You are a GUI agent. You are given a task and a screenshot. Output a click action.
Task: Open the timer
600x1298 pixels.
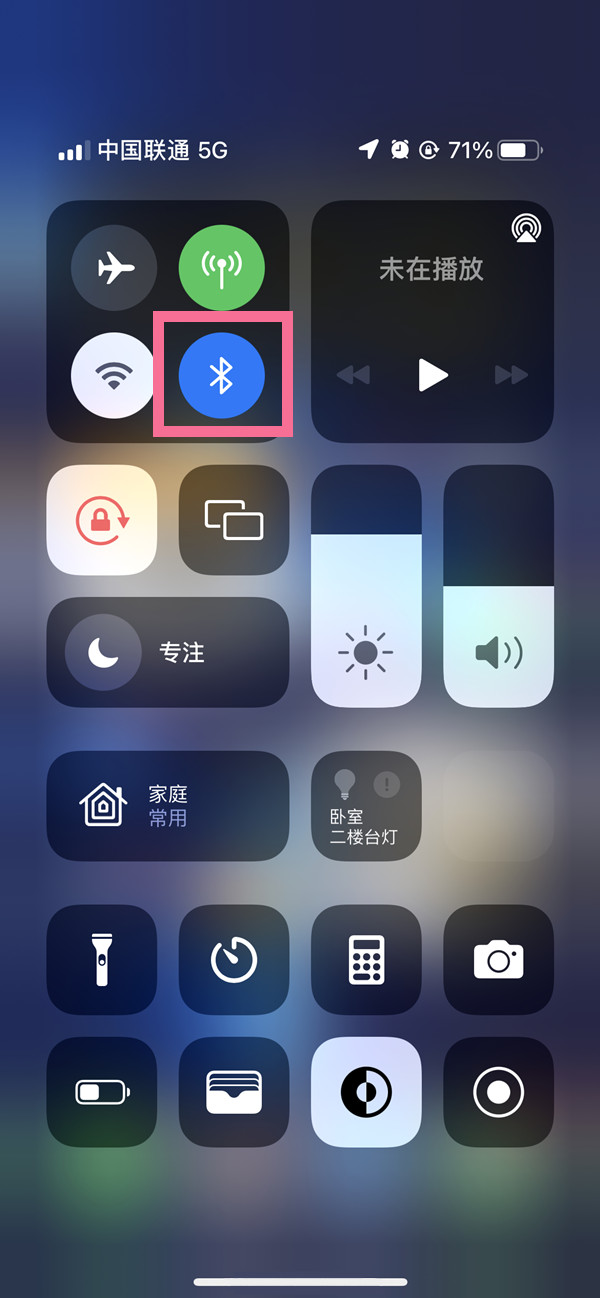click(x=234, y=960)
